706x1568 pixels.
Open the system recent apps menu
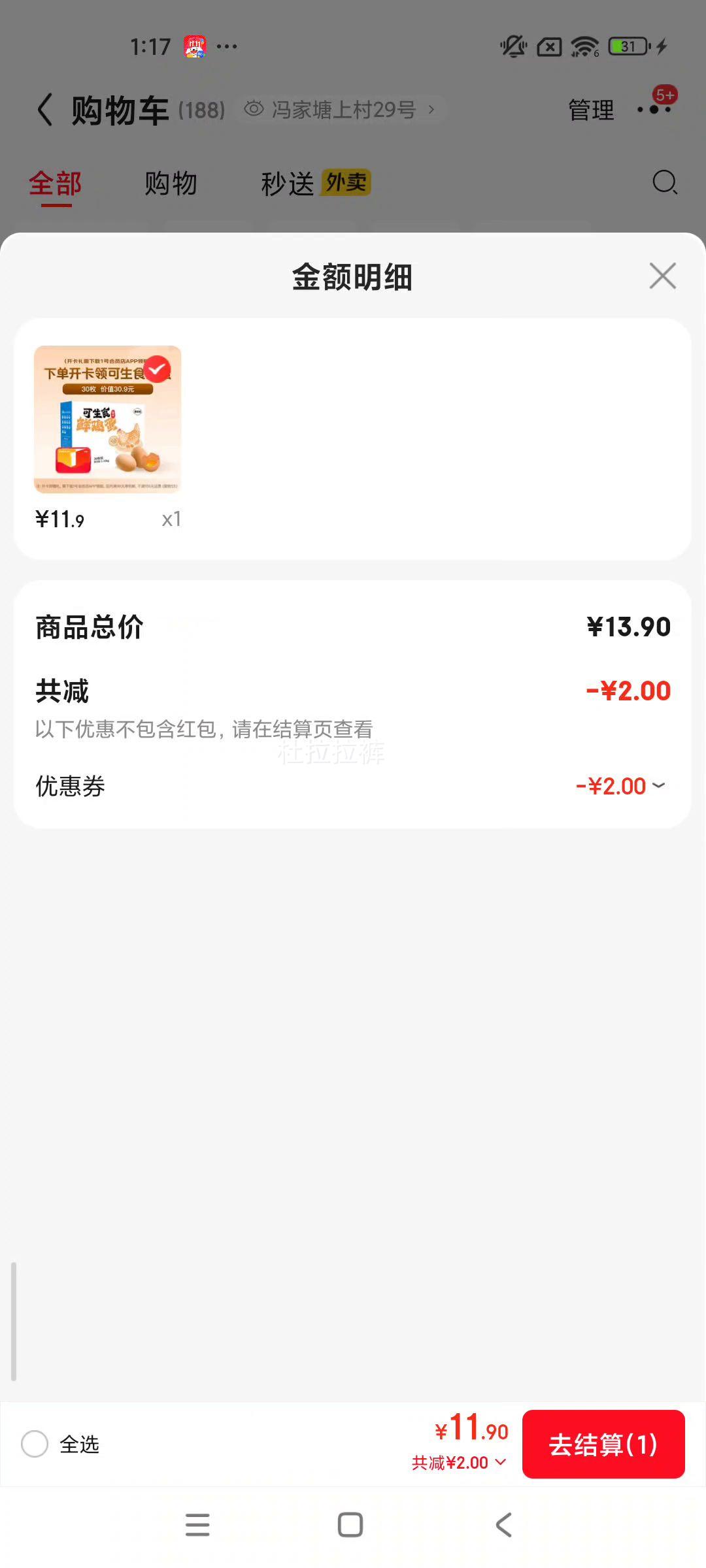[197, 1525]
